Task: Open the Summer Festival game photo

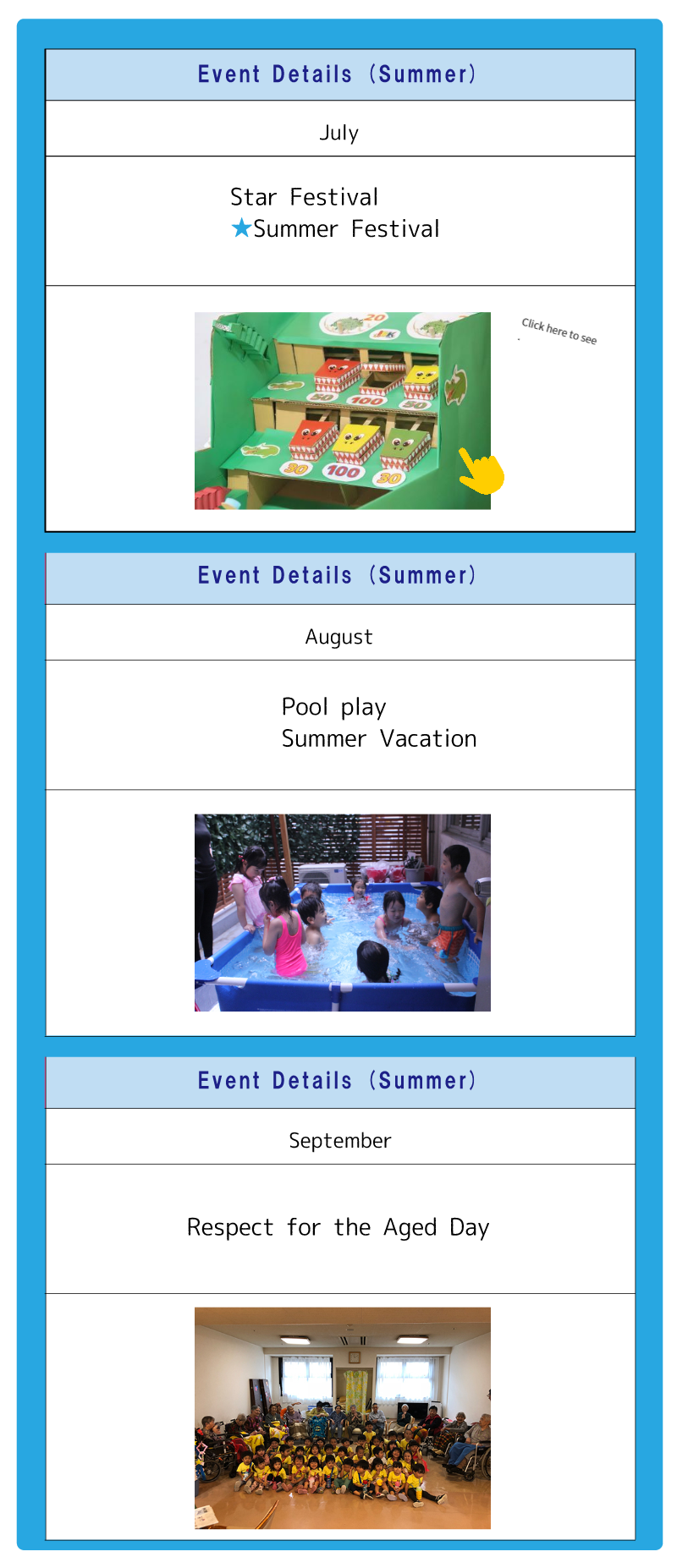Action: (342, 410)
